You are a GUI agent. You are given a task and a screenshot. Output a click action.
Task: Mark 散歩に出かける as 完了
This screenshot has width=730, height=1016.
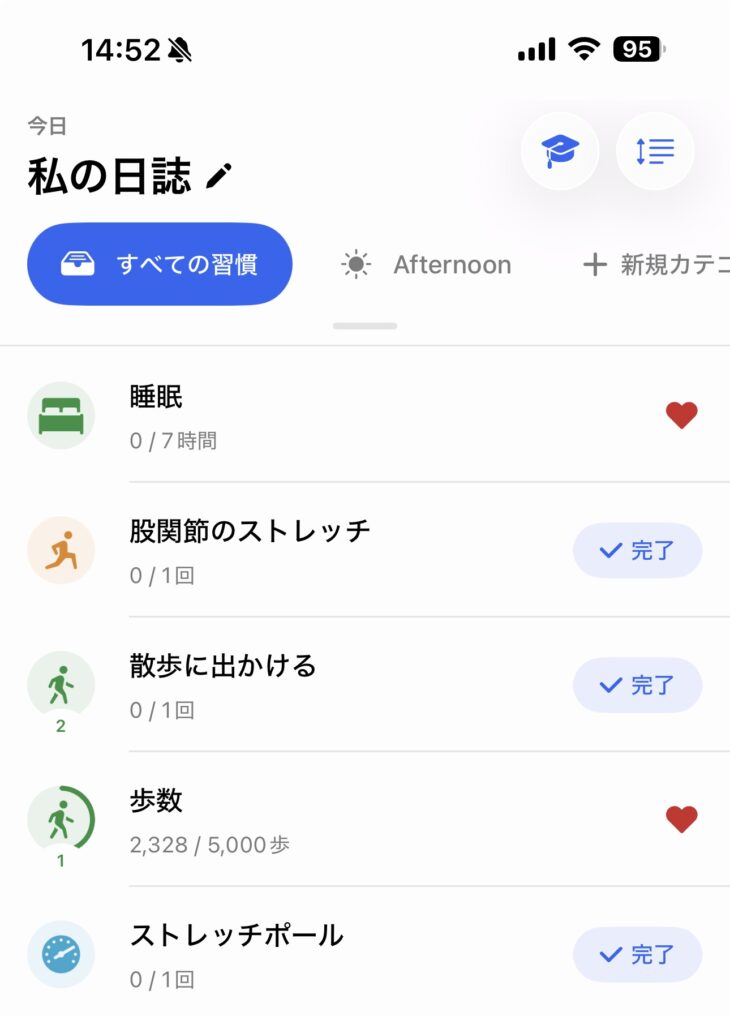[x=637, y=685]
